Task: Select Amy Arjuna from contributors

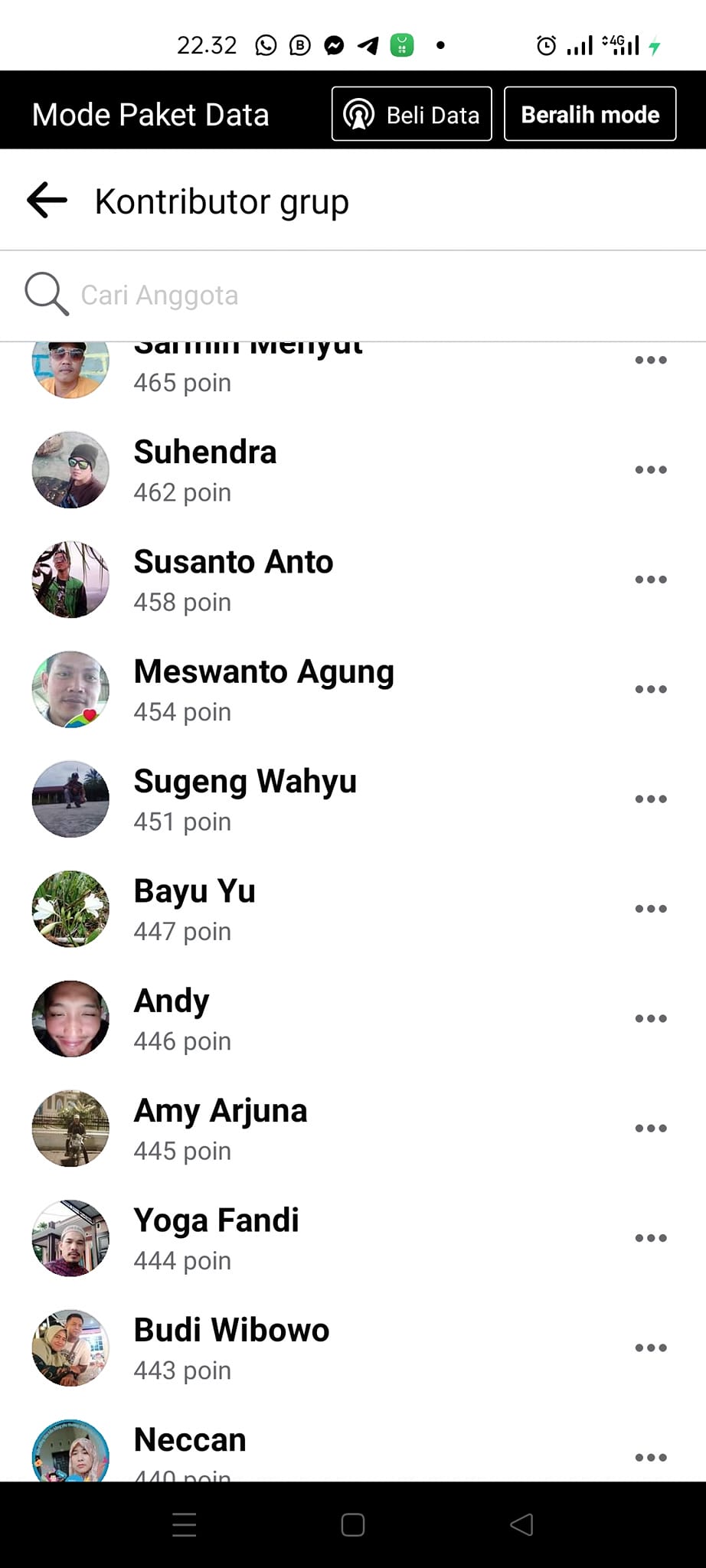Action: click(221, 1128)
